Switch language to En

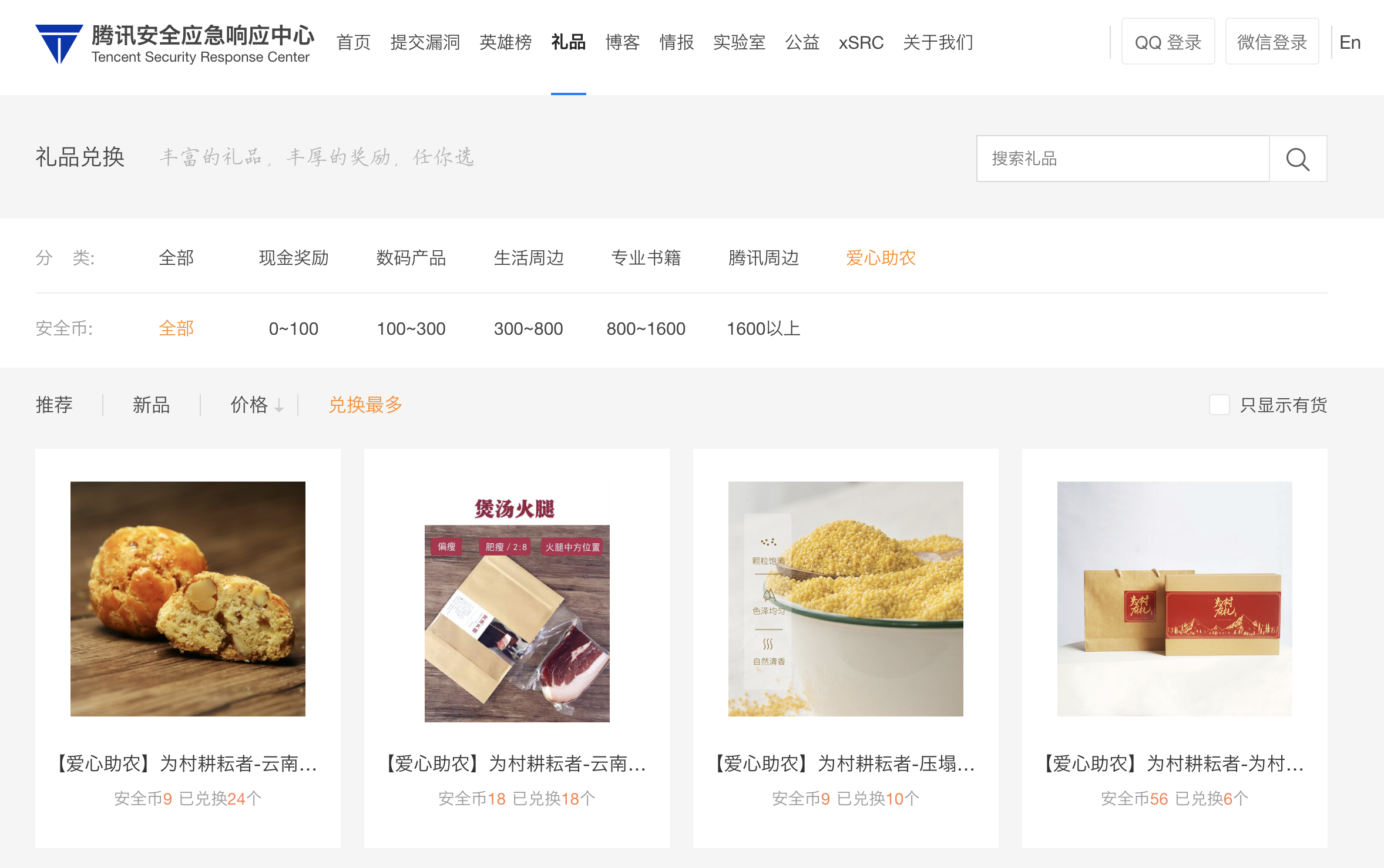tap(1349, 42)
